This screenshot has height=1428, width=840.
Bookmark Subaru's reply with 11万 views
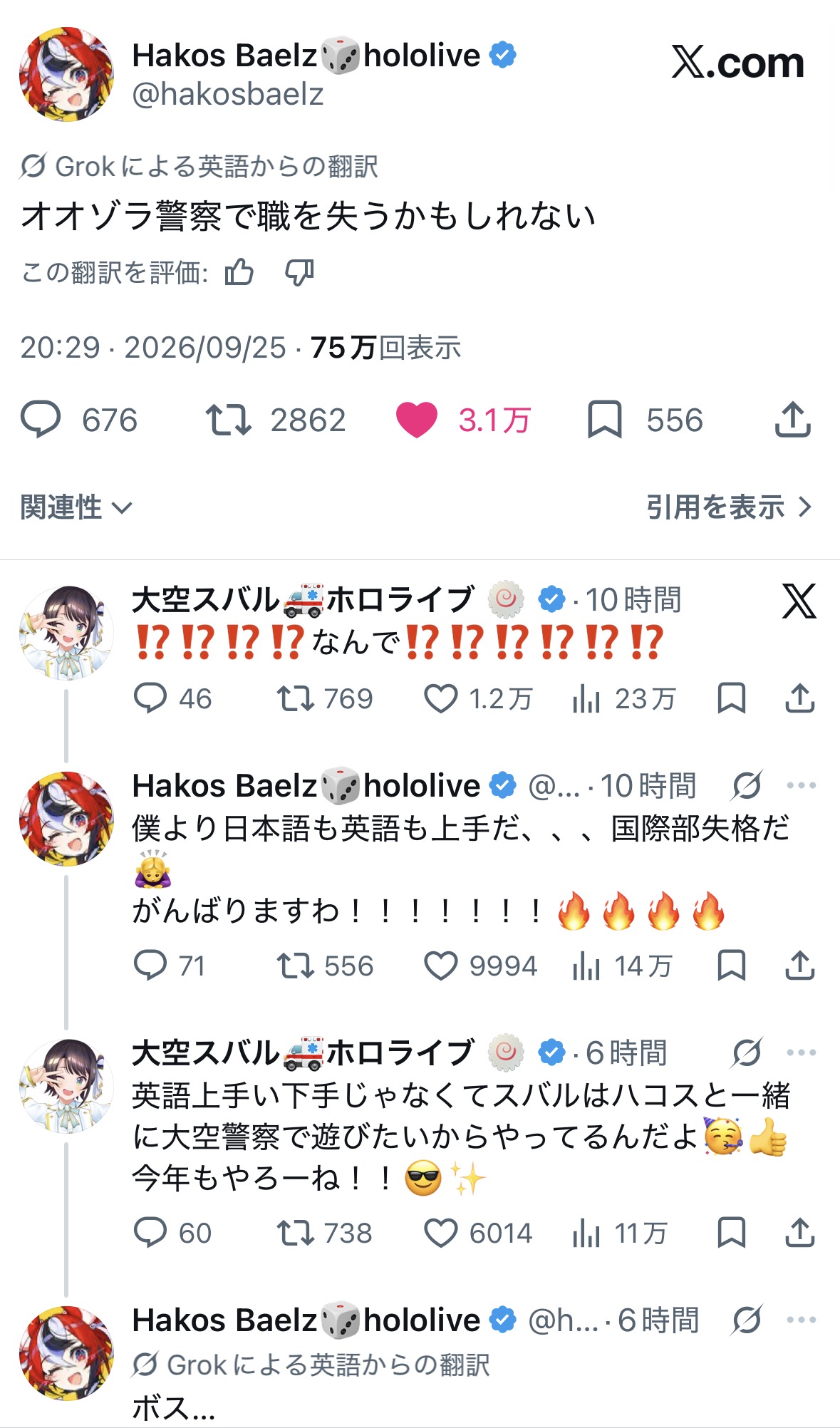pos(731,1233)
